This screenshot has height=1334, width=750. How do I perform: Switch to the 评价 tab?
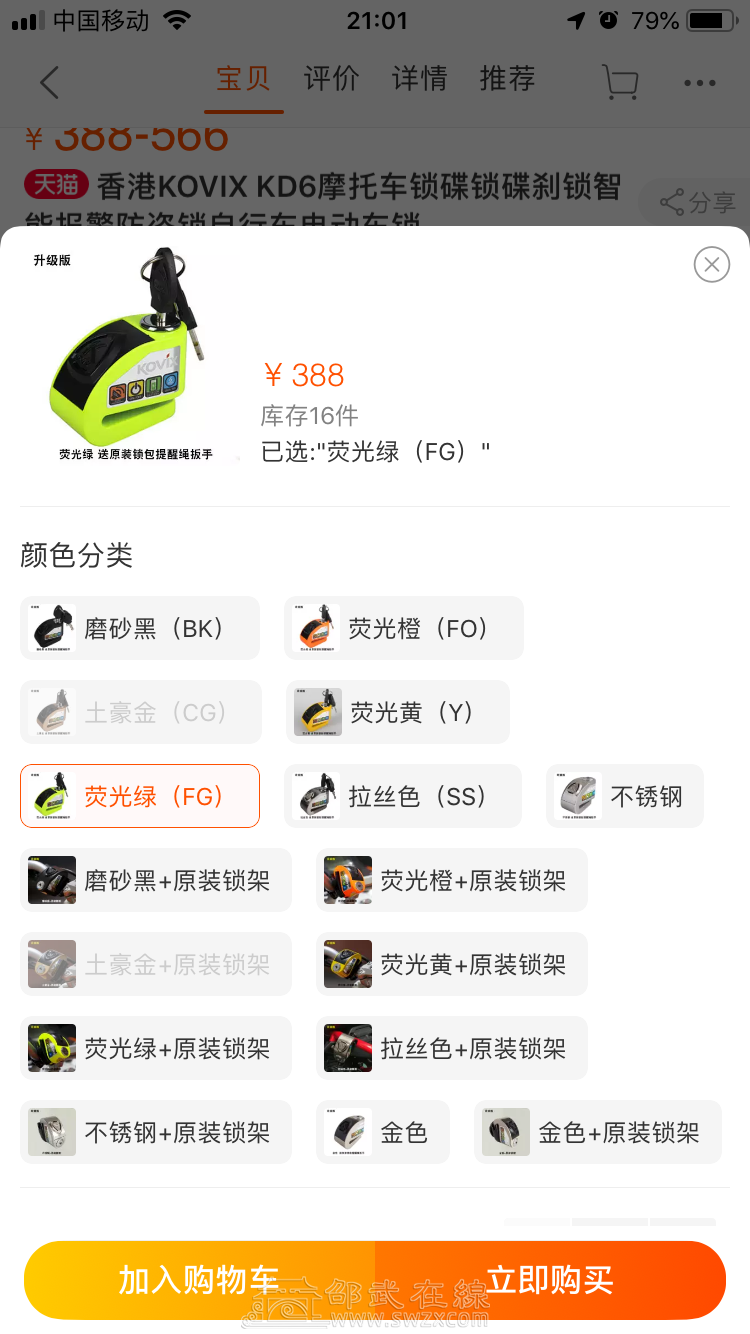click(331, 80)
